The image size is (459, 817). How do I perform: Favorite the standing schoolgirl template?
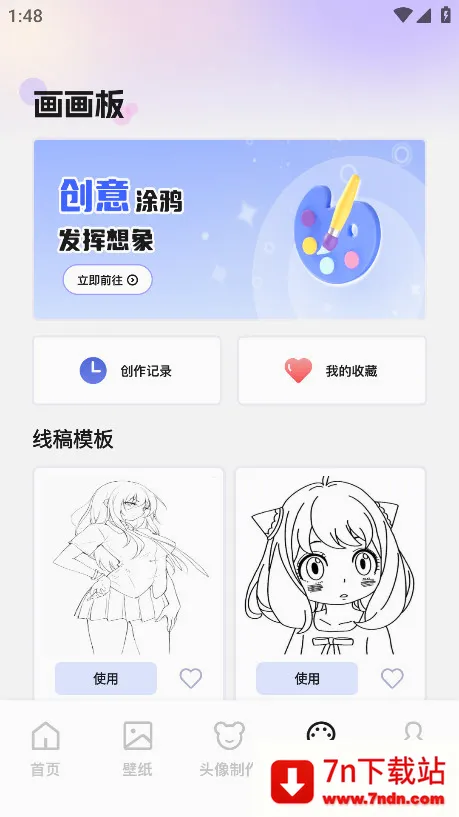[191, 678]
